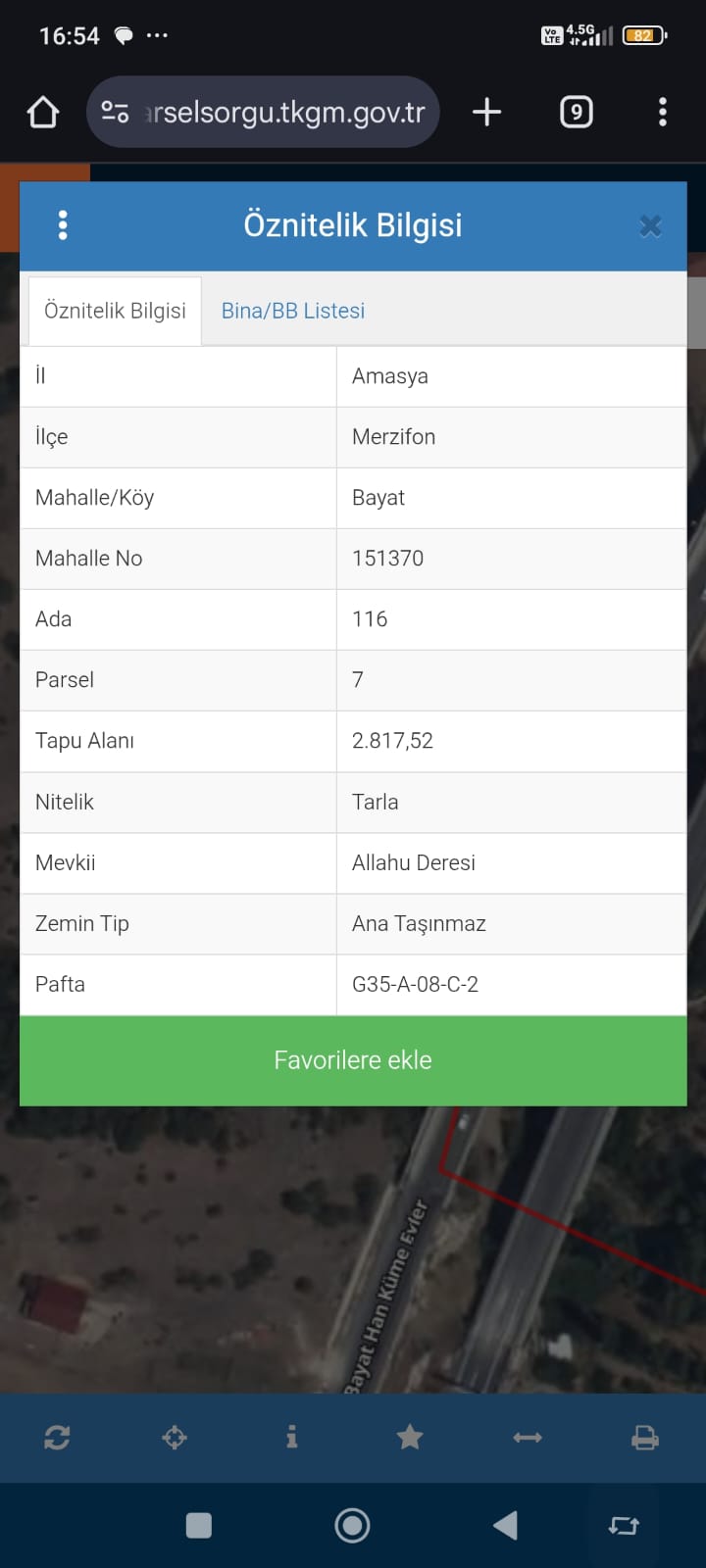Open a new browser tab
This screenshot has width=706, height=1568.
(486, 113)
